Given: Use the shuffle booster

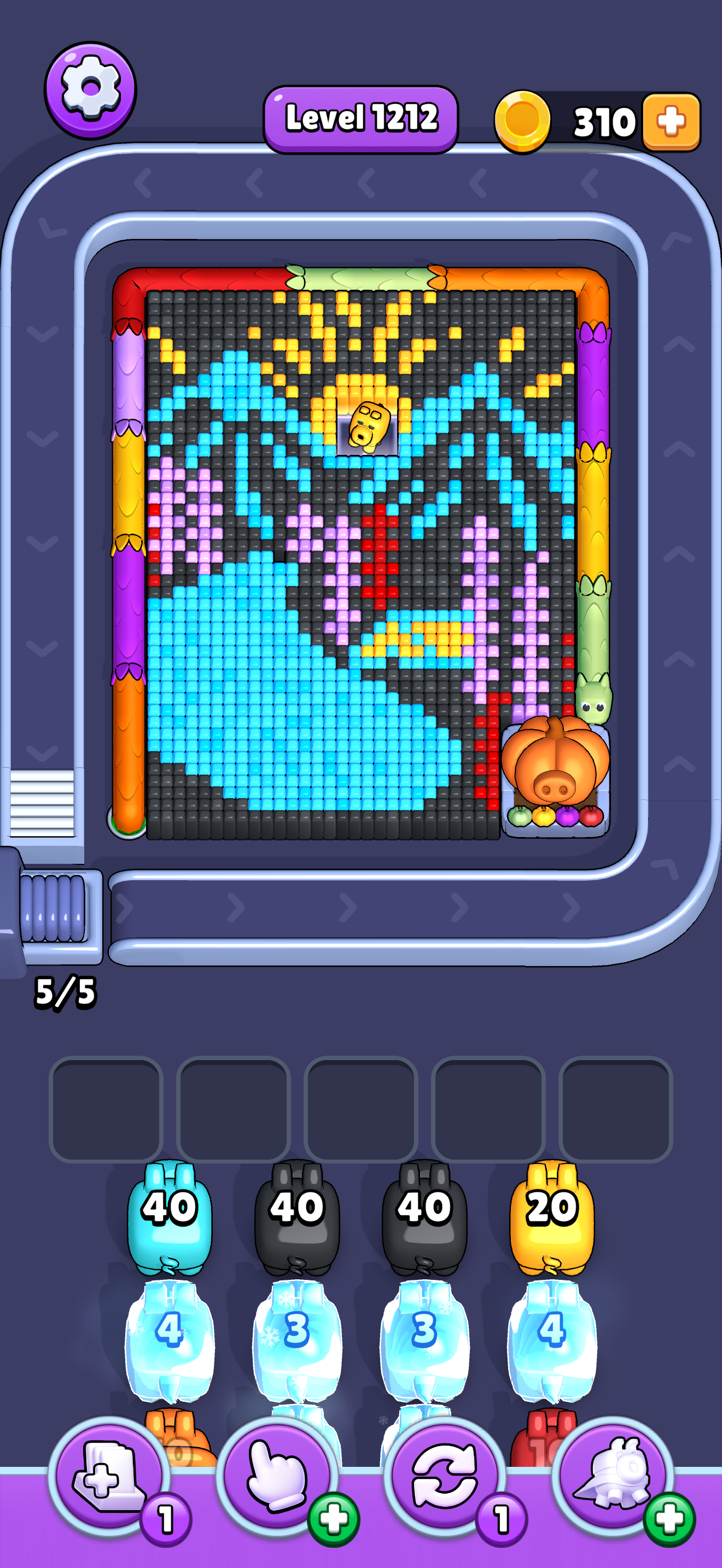Looking at the screenshot, I should coord(444,1477).
